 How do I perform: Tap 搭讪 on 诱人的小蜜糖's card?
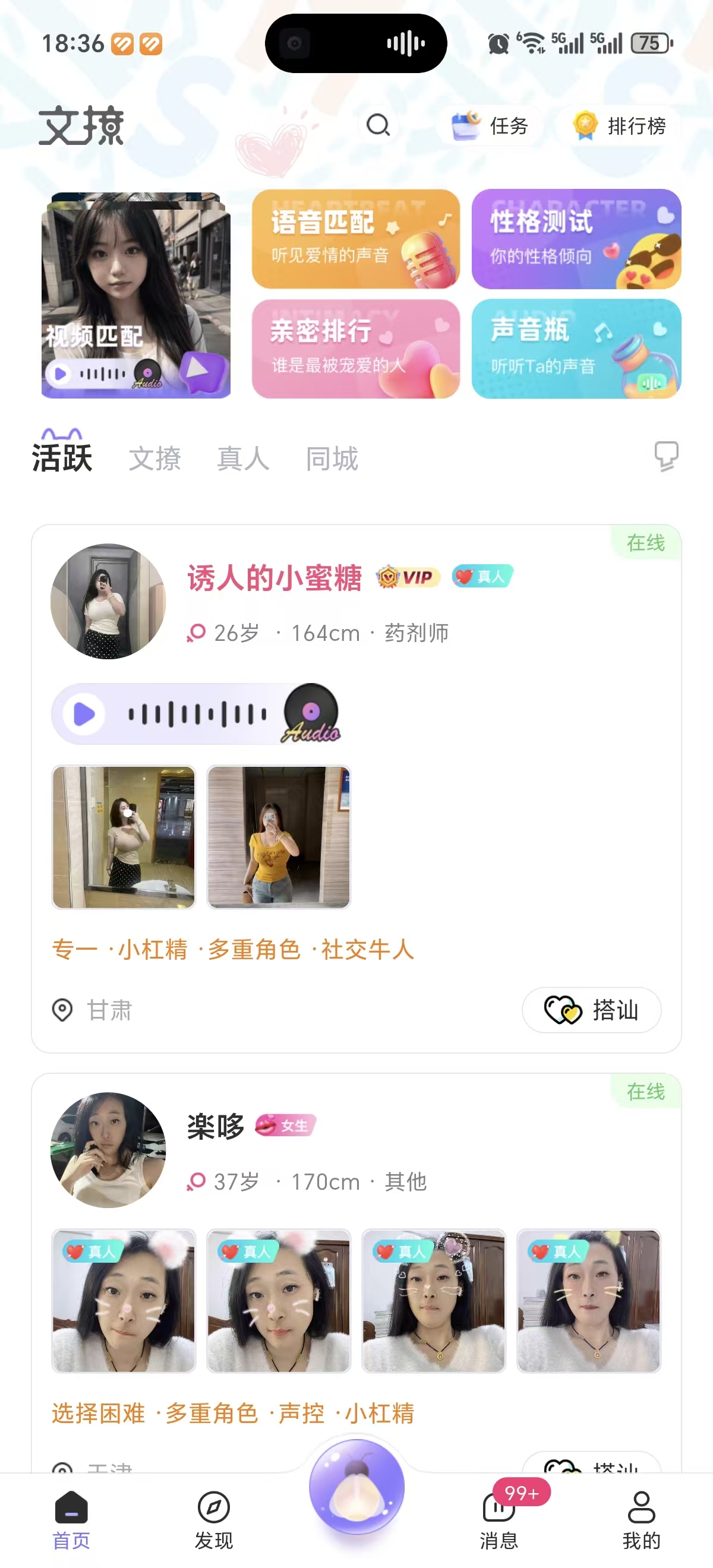point(591,1010)
